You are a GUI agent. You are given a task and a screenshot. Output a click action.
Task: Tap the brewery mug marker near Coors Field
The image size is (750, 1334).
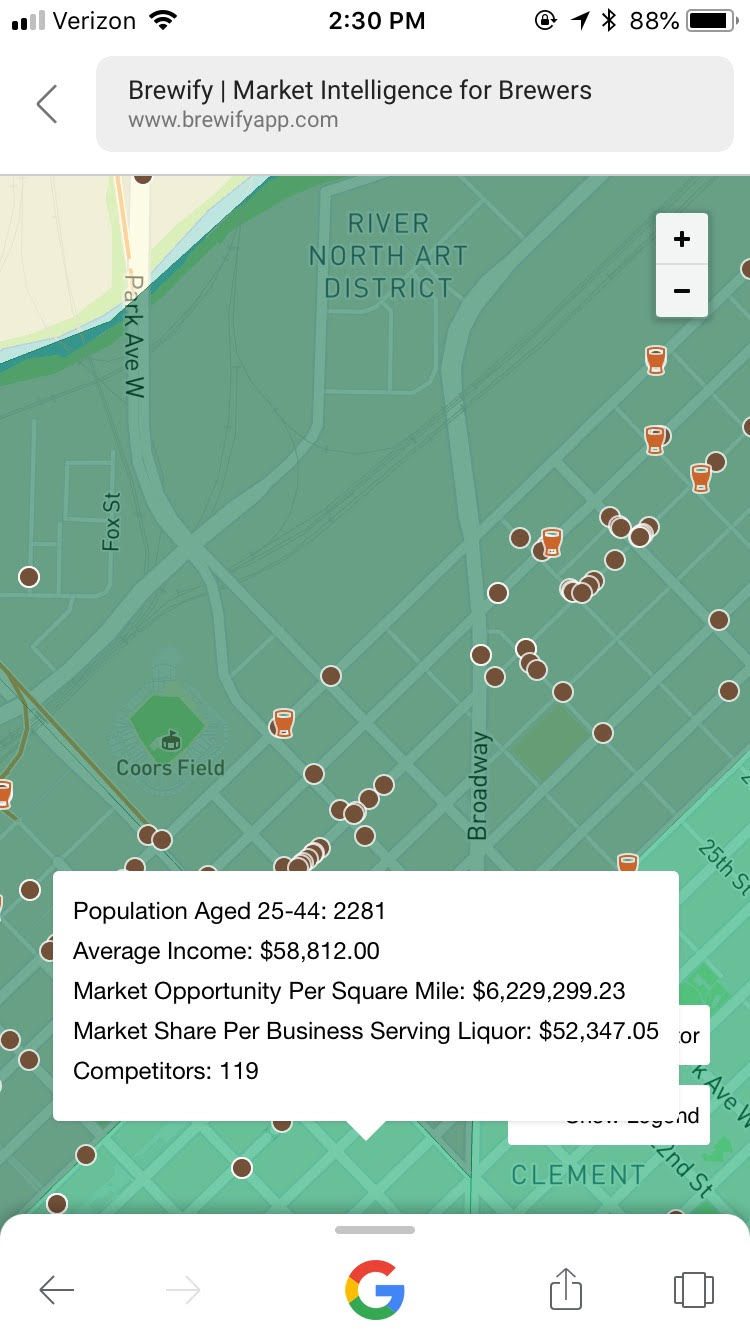(x=283, y=723)
